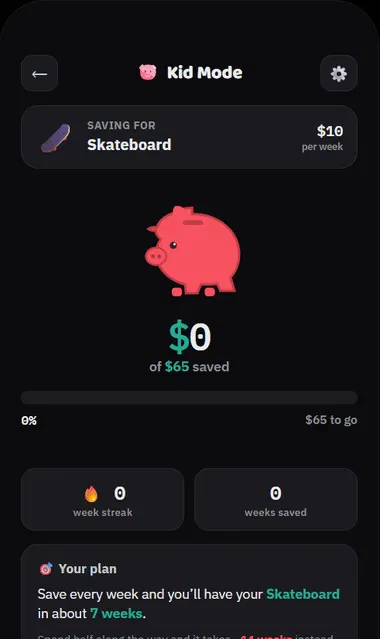Open the settings gear
The image size is (380, 639).
coord(339,73)
